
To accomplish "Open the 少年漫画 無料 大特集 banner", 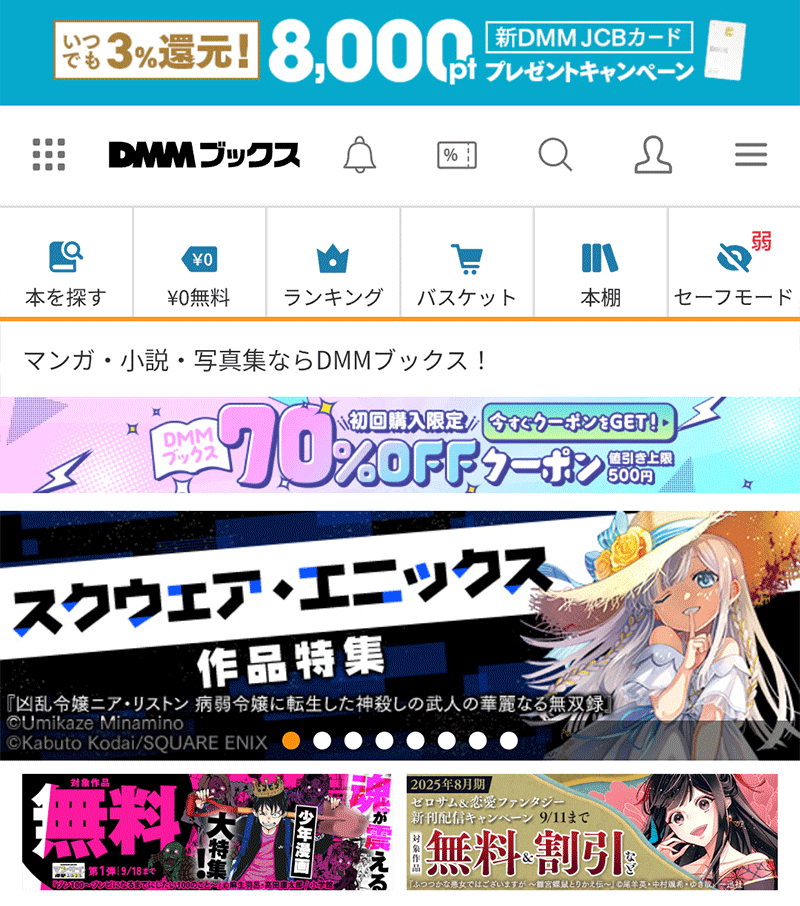I will tap(207, 832).
